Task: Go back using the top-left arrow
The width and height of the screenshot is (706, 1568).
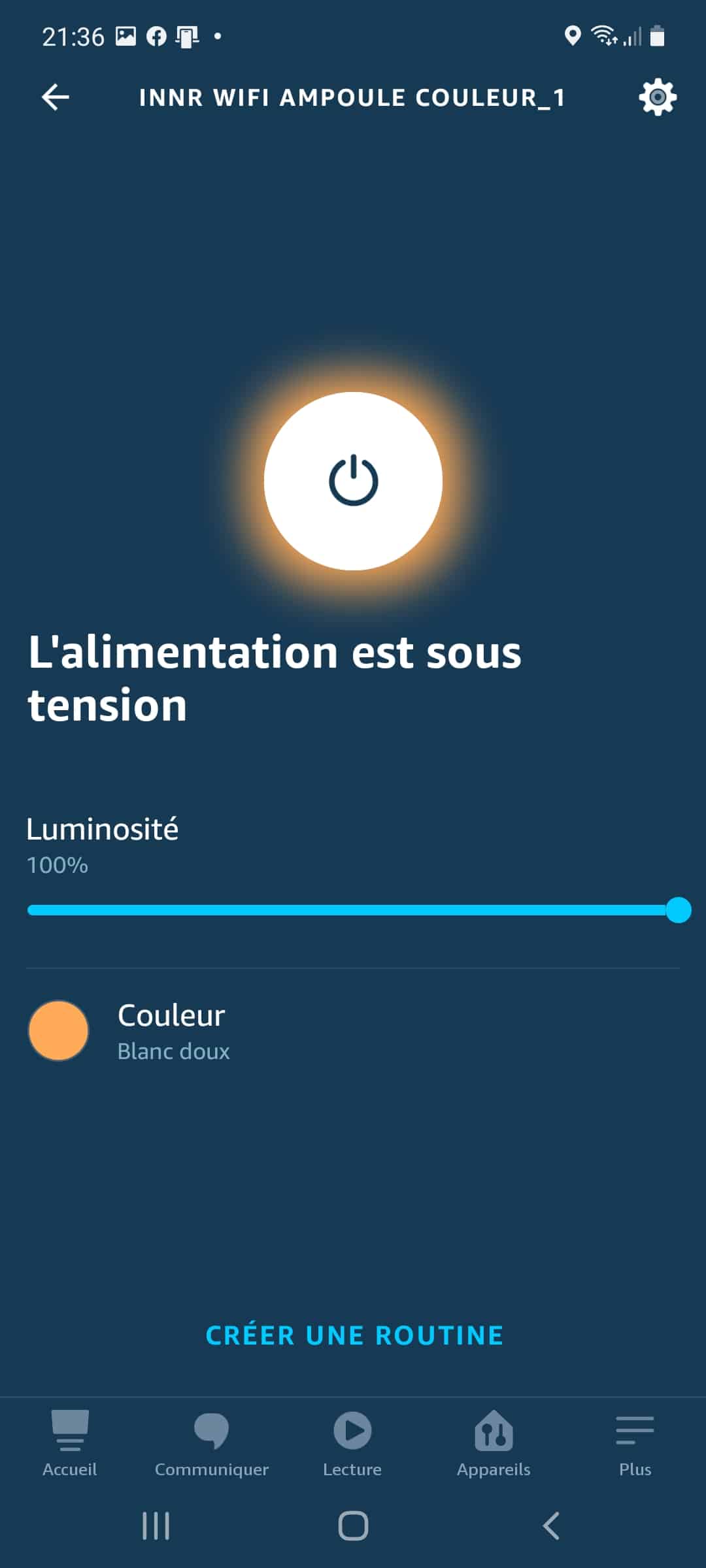Action: pos(56,97)
